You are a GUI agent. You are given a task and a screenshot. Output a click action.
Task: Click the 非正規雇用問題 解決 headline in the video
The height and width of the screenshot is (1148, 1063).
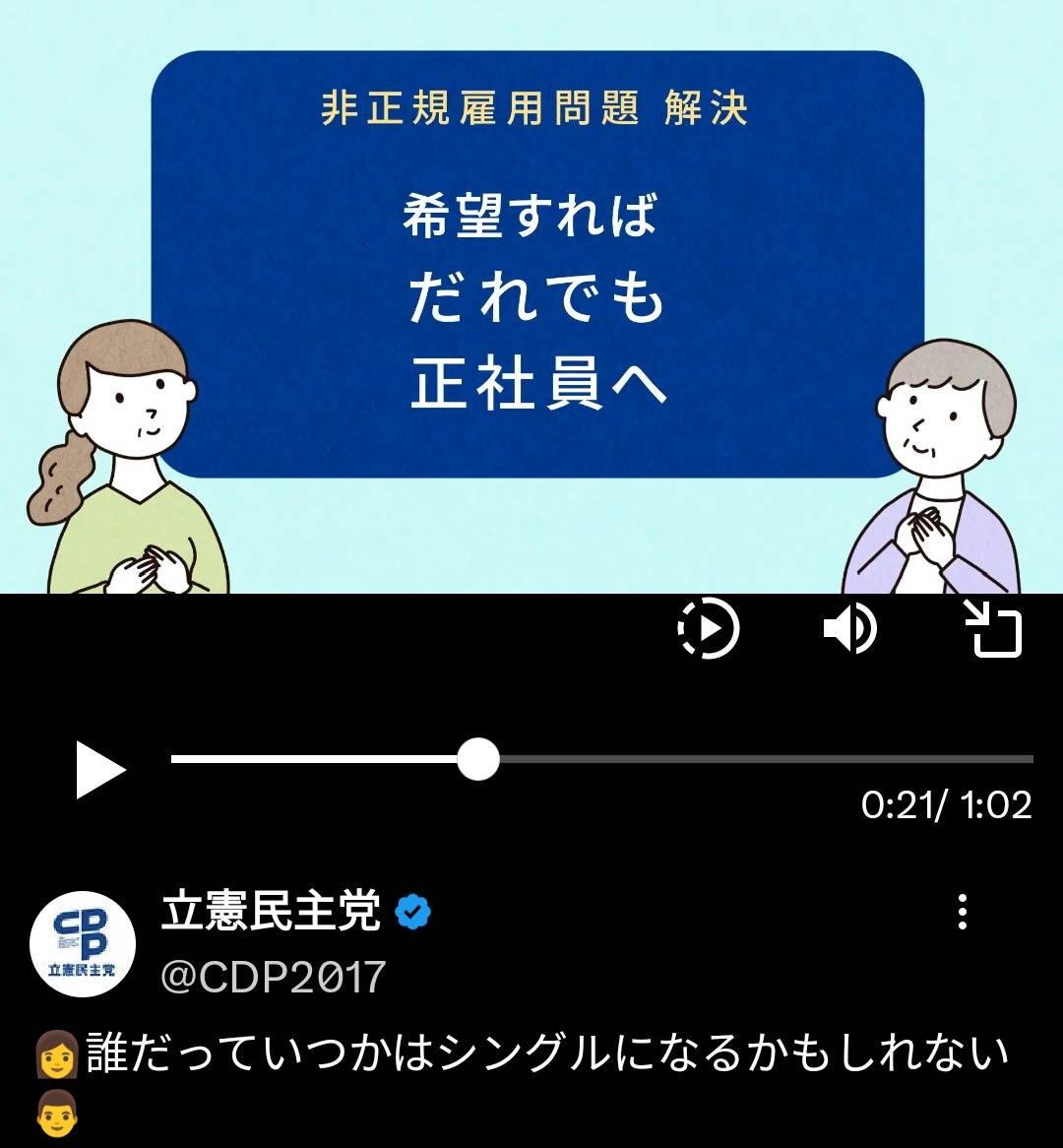535,111
